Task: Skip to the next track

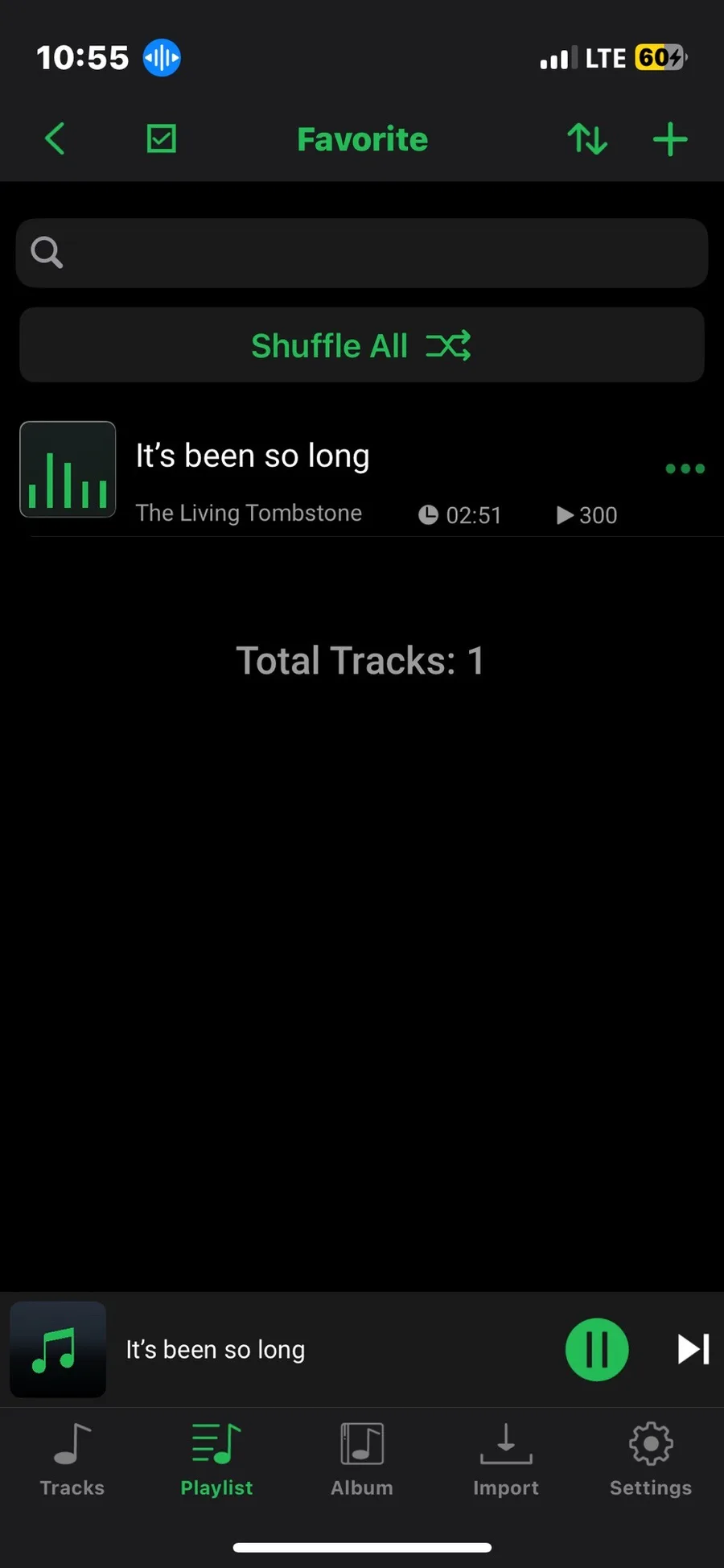Action: 693,1349
